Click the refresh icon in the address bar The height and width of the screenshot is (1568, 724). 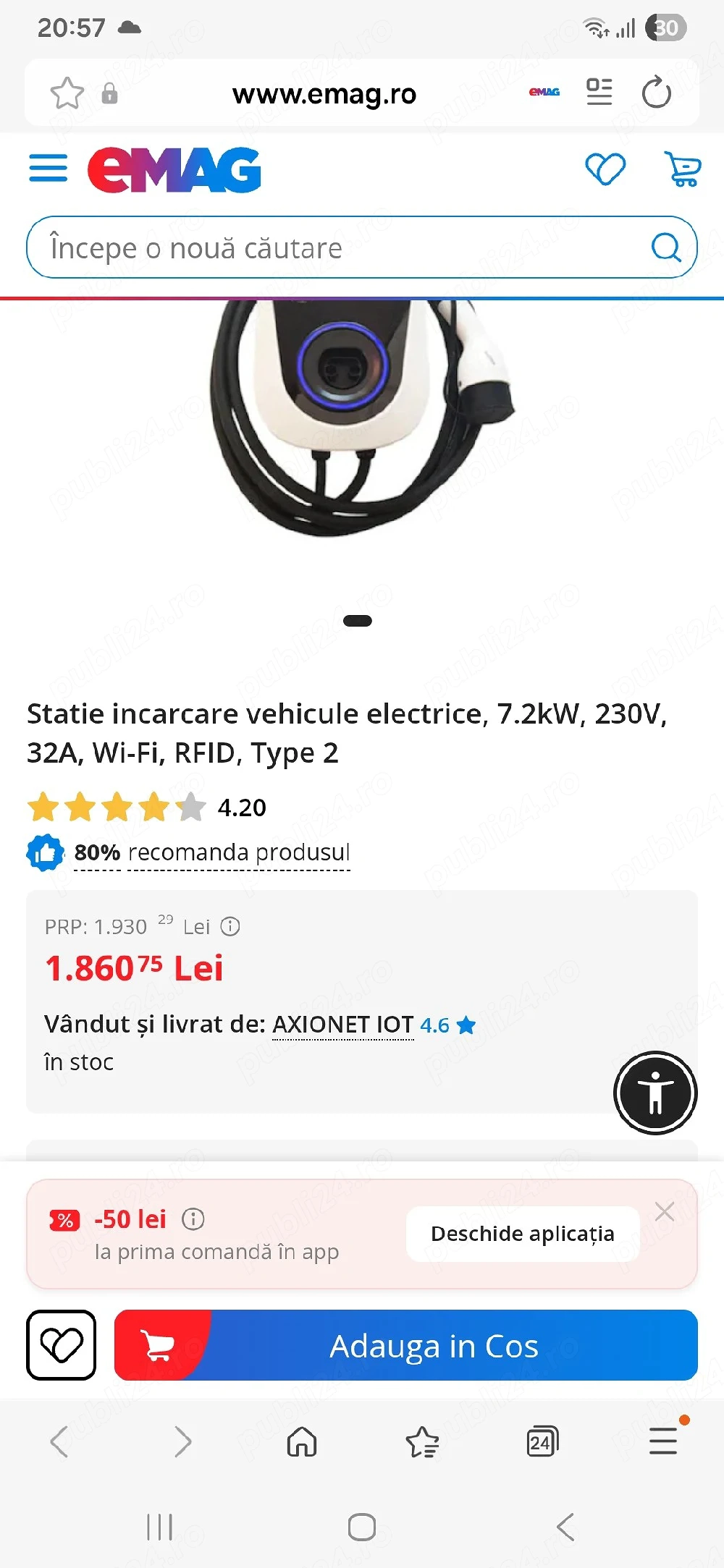[x=656, y=93]
